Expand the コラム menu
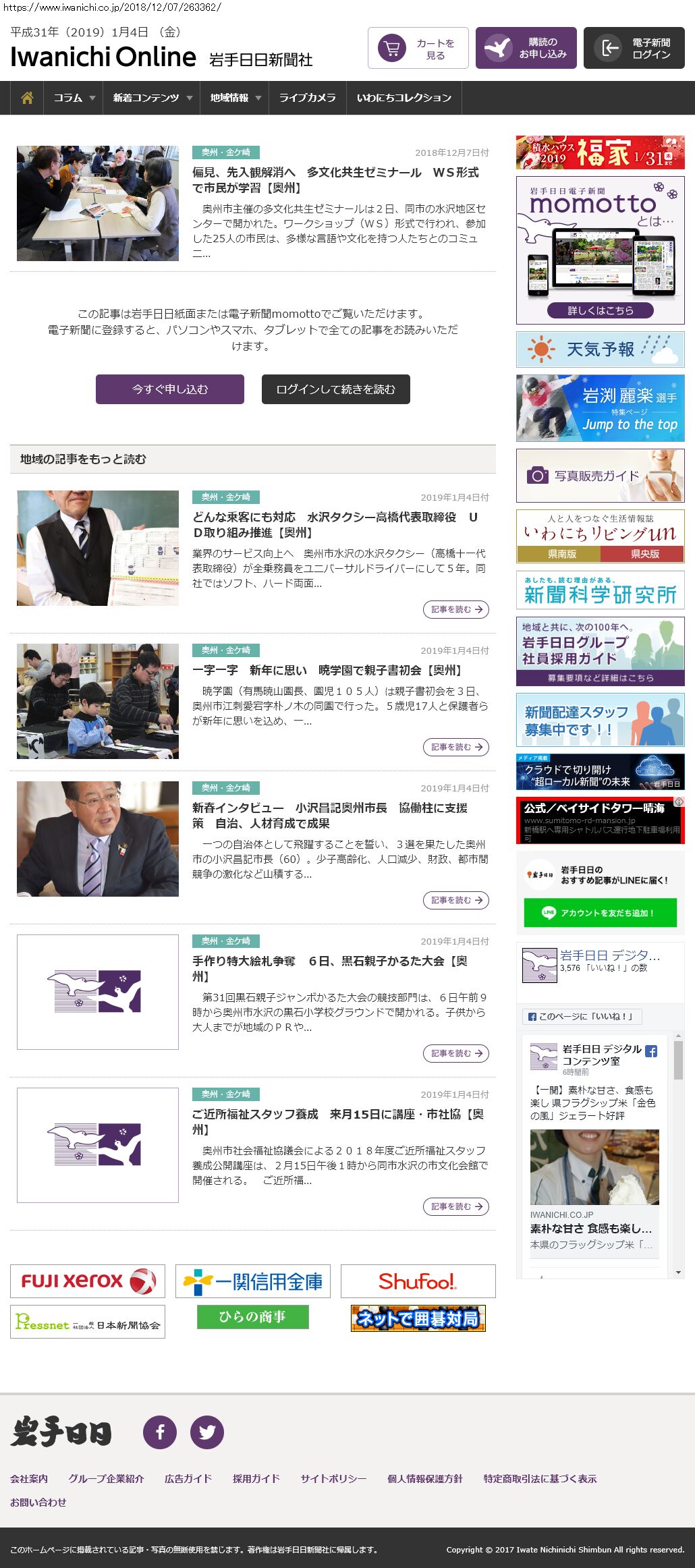The height and width of the screenshot is (1568, 695). pyautogui.click(x=74, y=98)
